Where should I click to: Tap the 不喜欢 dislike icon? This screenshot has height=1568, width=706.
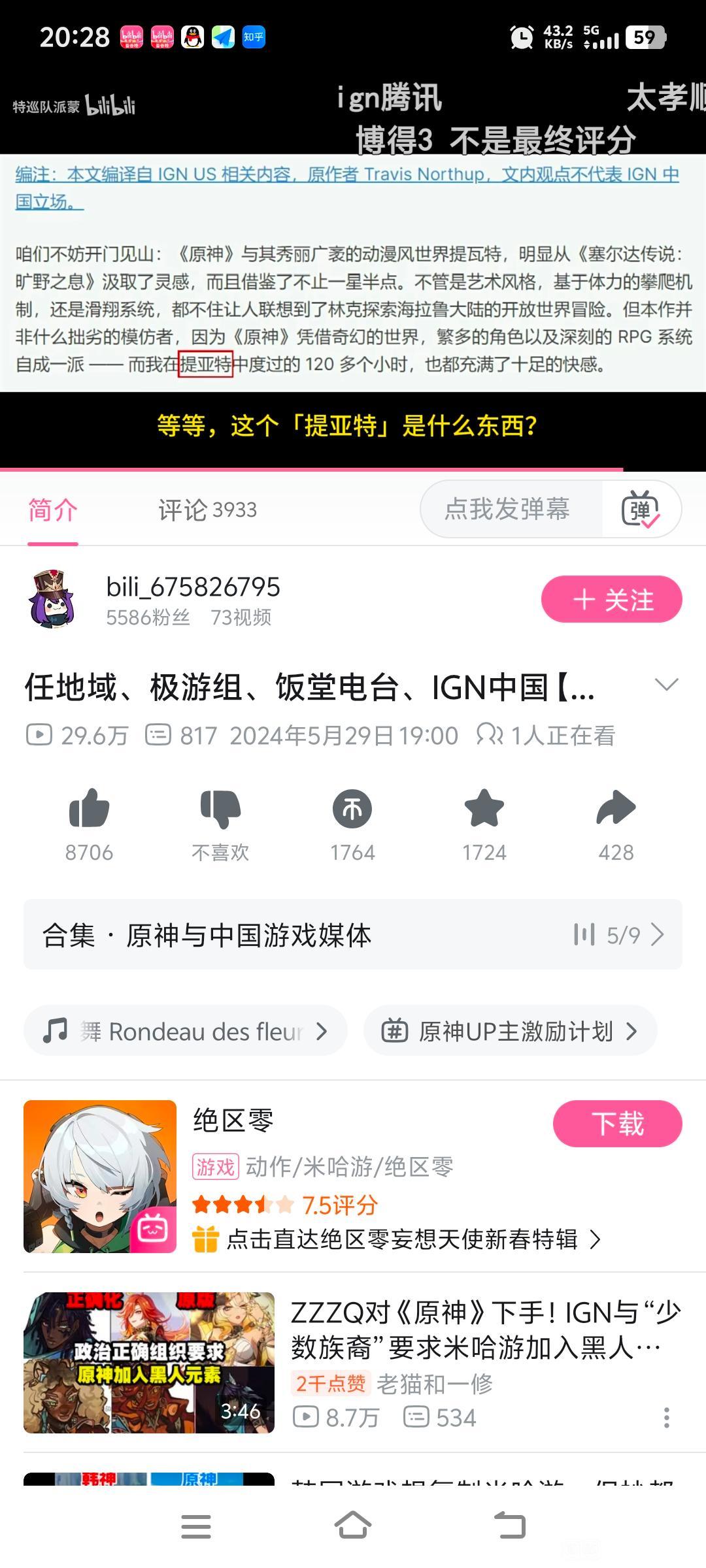220,809
